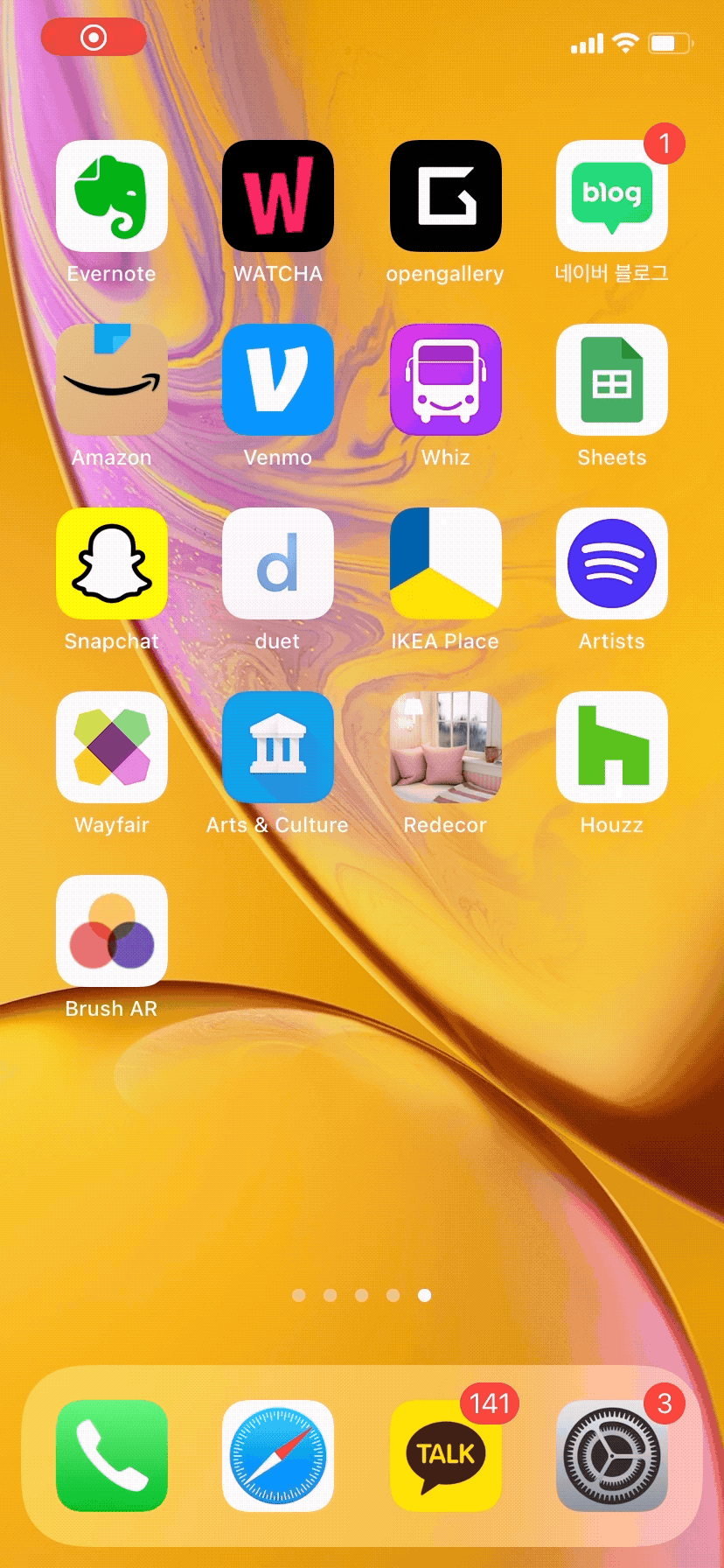Open the Phone app in dock
Image resolution: width=724 pixels, height=1568 pixels.
pos(112,1456)
